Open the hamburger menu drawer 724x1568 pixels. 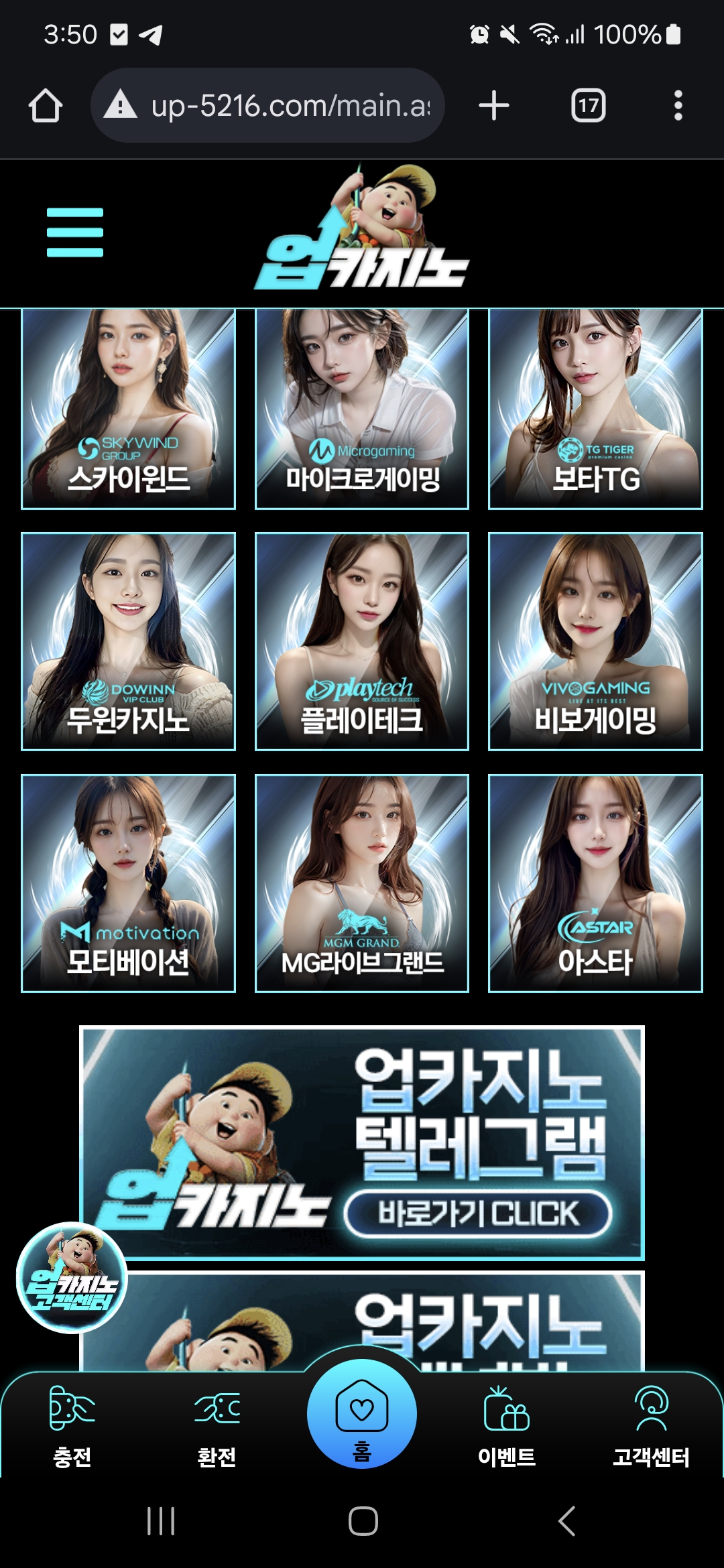[75, 232]
